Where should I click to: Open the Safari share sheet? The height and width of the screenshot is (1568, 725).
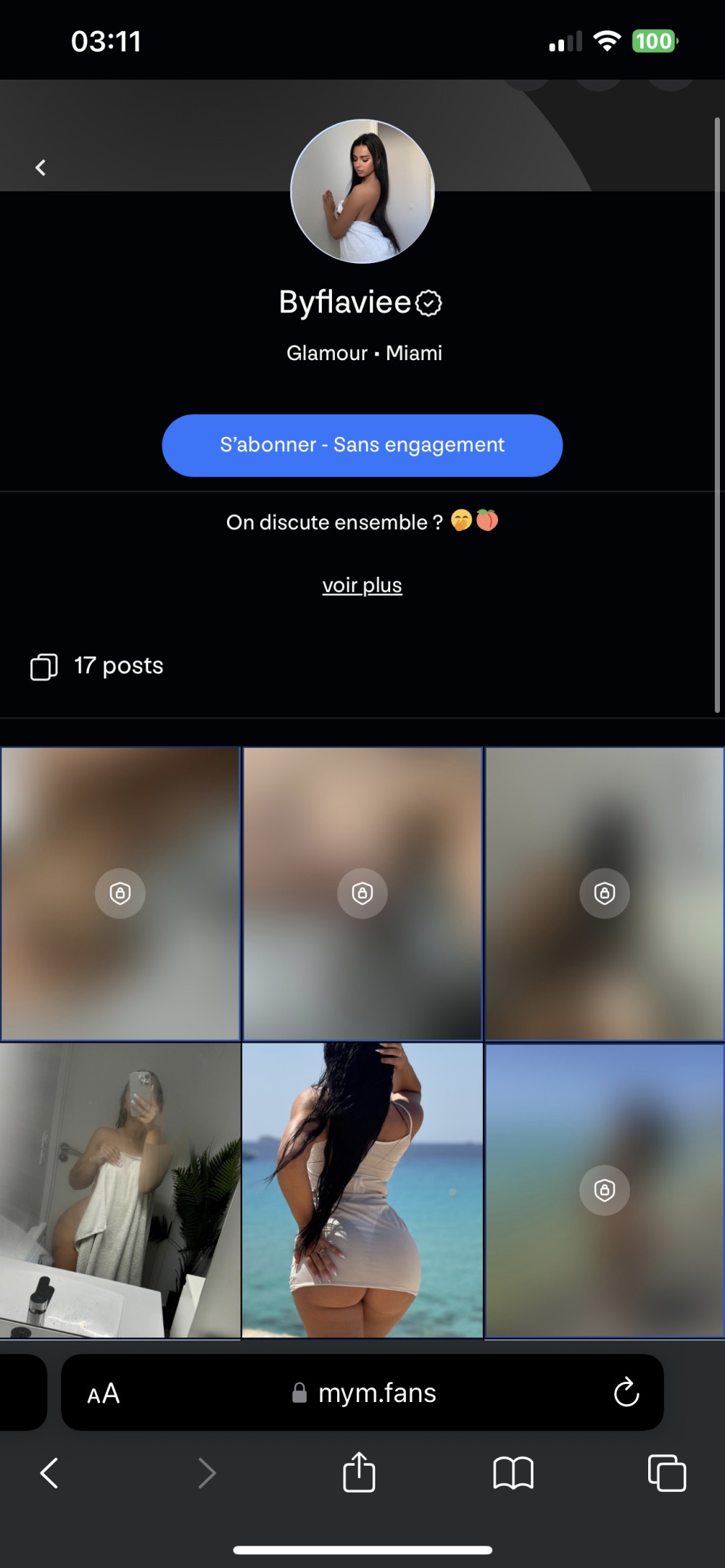point(359,1472)
